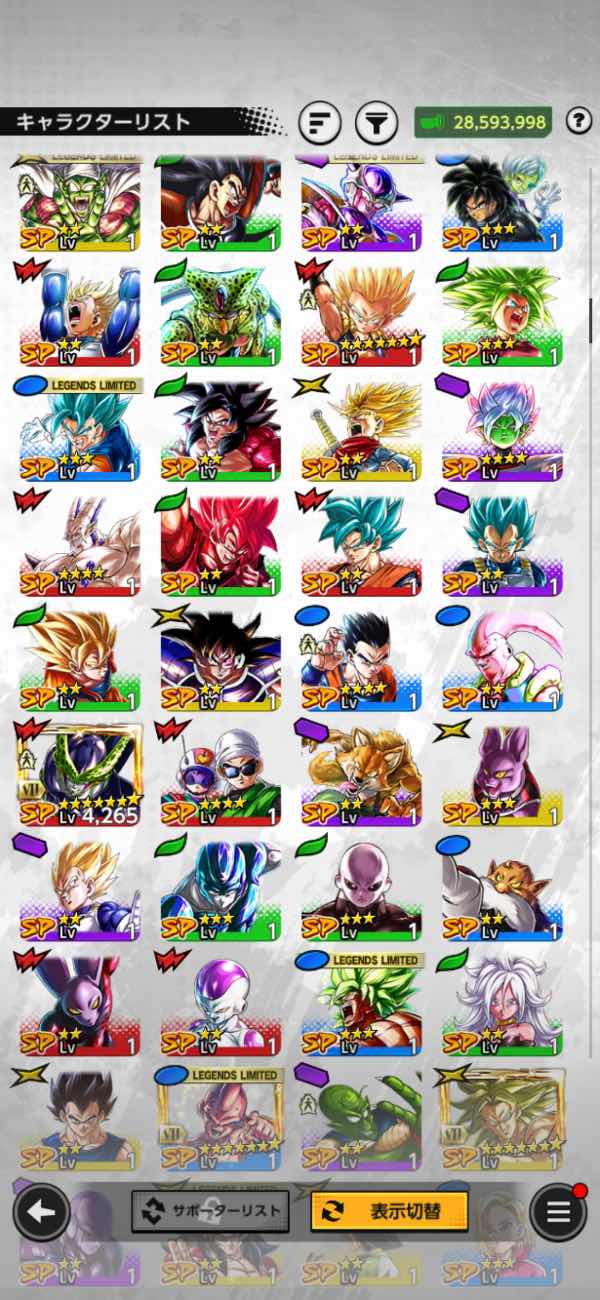Screen dimensions: 600x1300
Task: Open the character filter icon
Action: [376, 123]
